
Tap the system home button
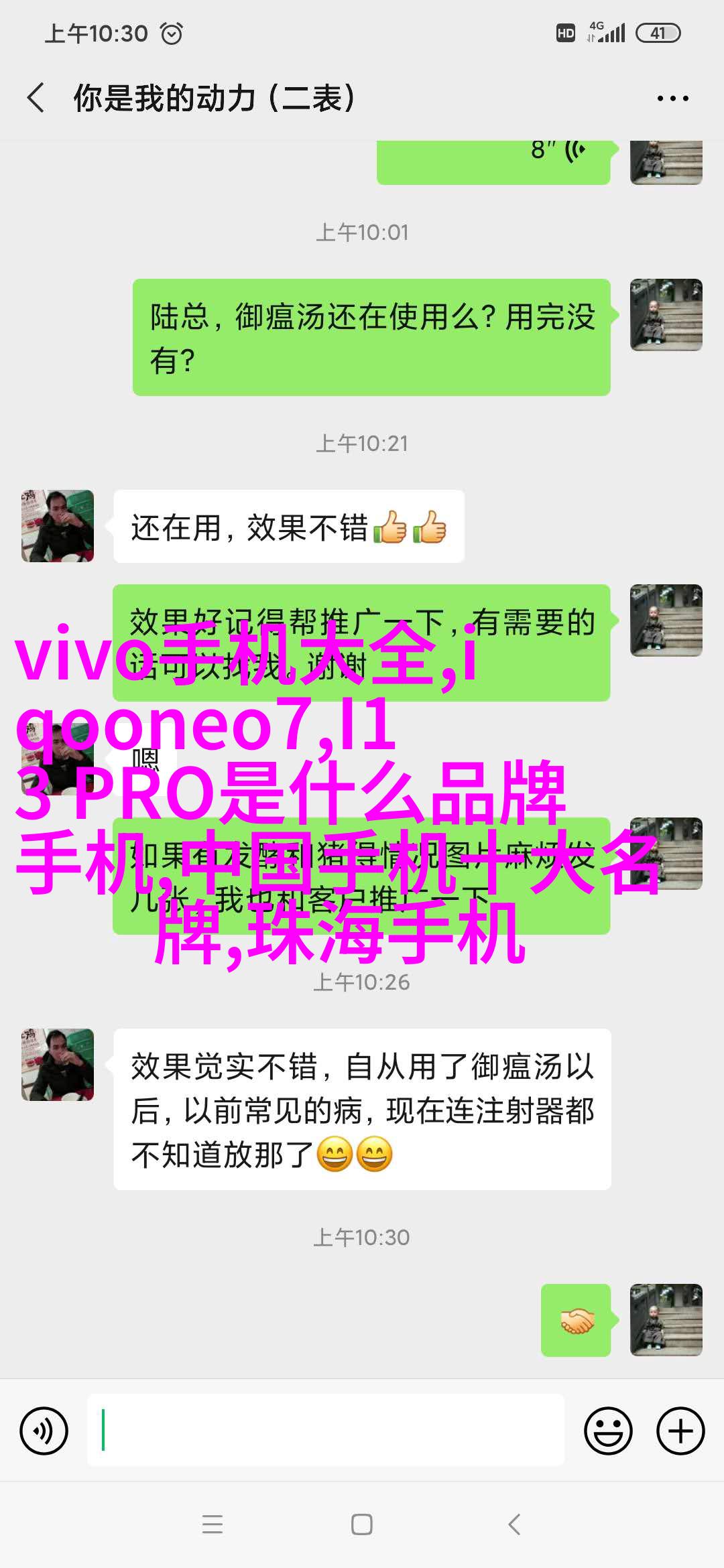click(x=361, y=1524)
